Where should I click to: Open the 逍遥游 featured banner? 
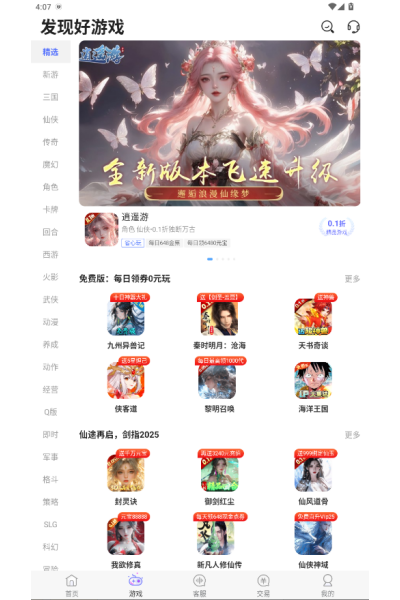click(219, 123)
